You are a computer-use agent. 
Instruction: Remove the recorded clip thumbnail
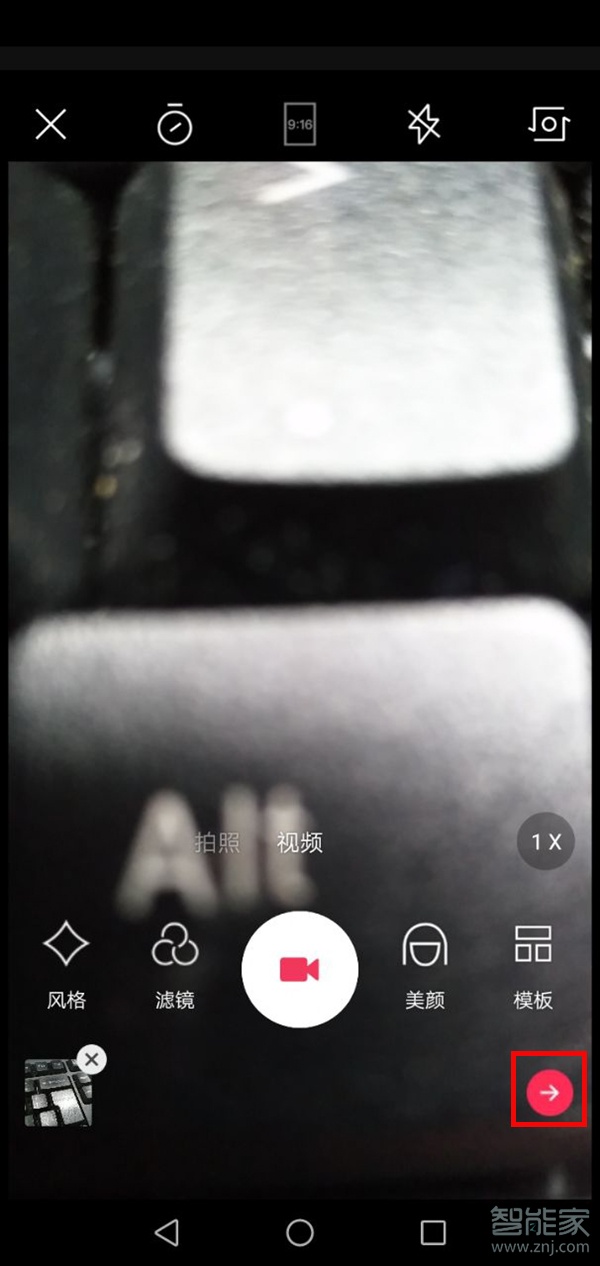92,1060
